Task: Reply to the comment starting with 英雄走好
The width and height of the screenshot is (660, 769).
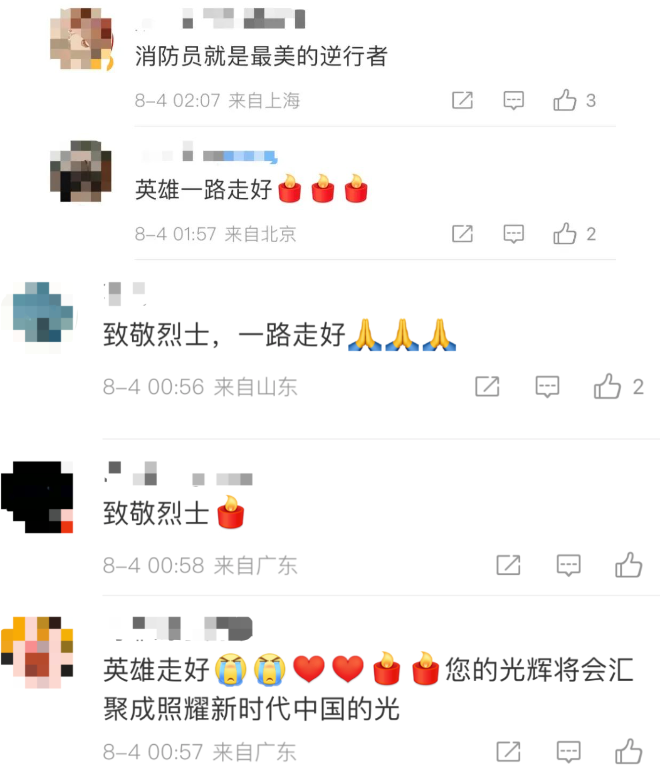Action: point(569,751)
